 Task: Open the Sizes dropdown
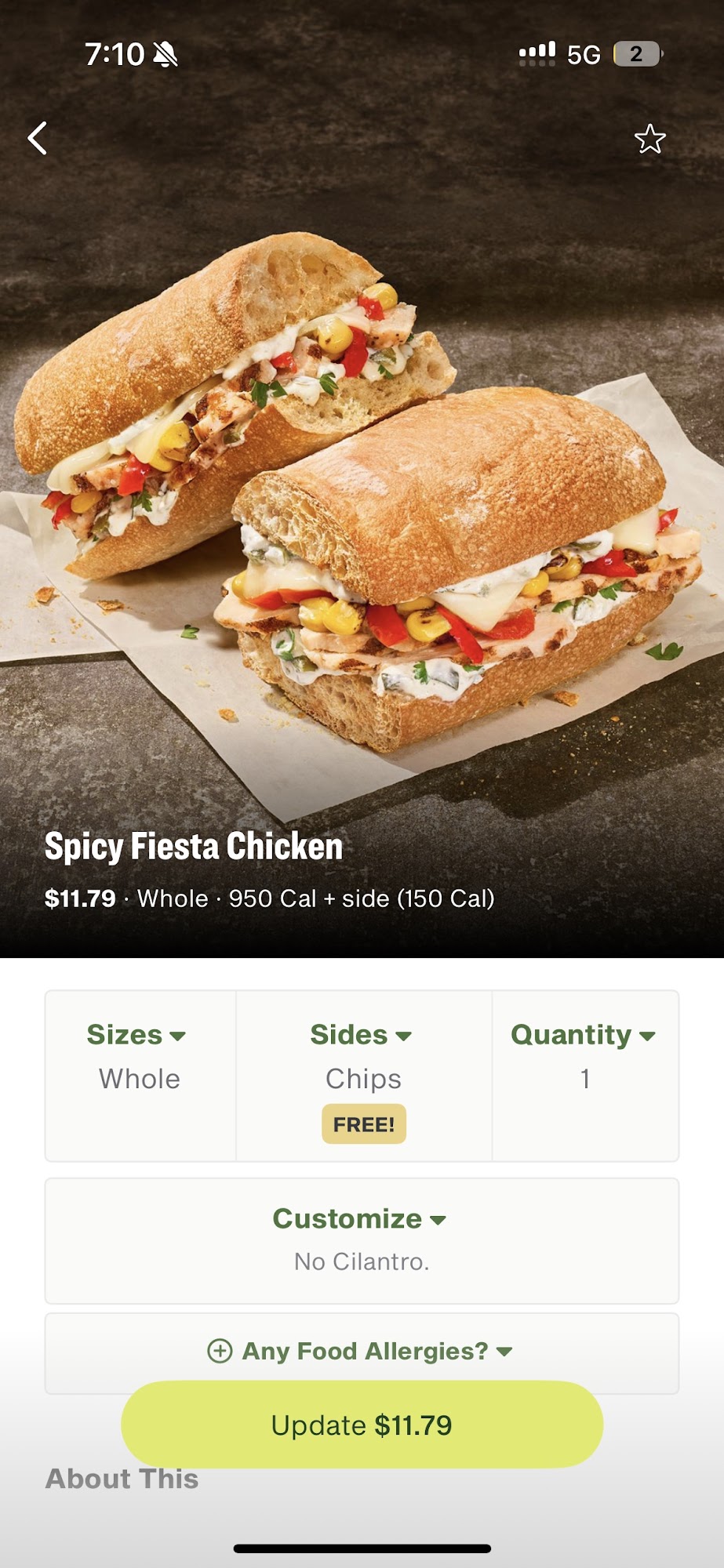click(136, 1035)
